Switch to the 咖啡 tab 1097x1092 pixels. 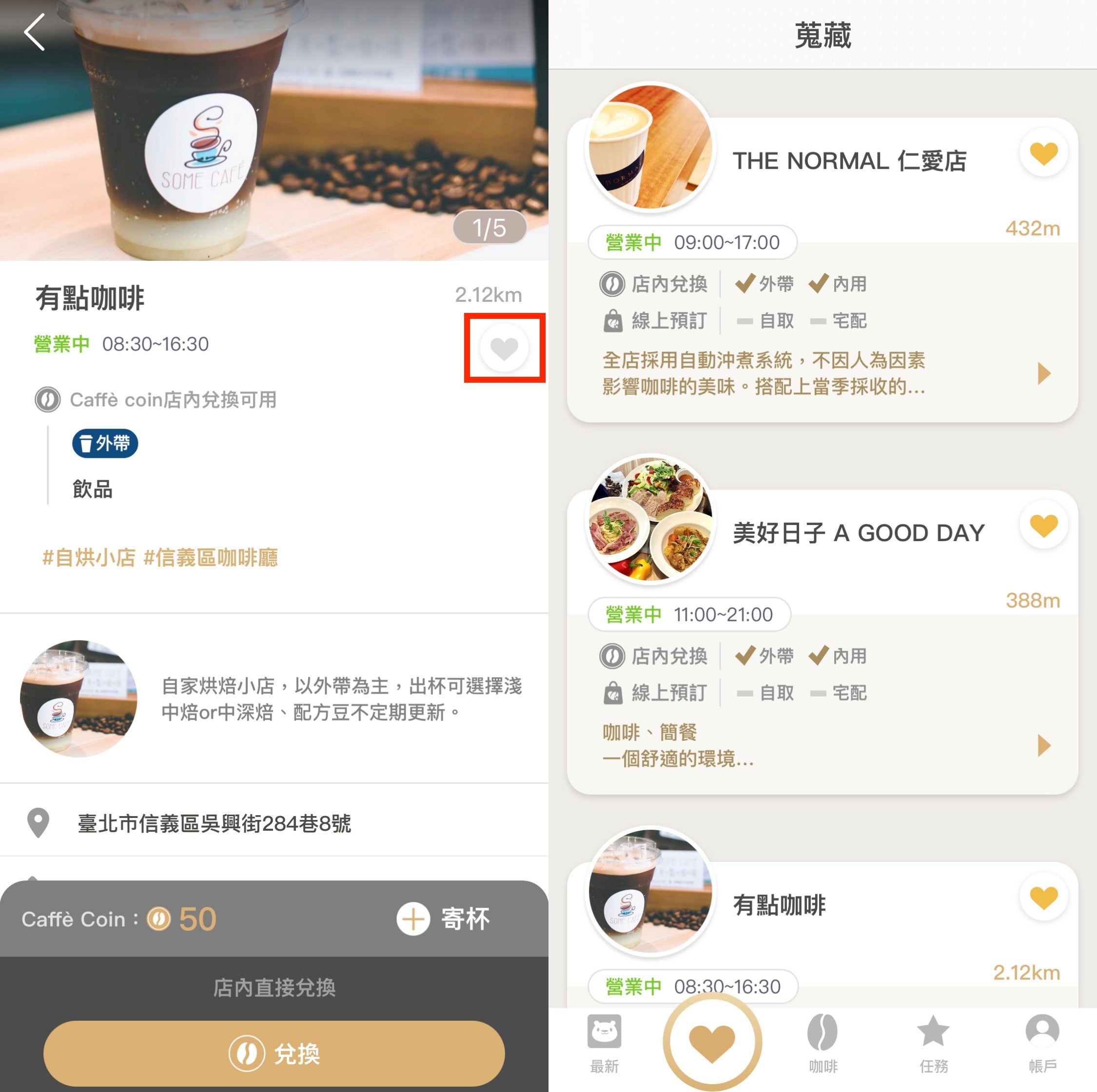822,1042
